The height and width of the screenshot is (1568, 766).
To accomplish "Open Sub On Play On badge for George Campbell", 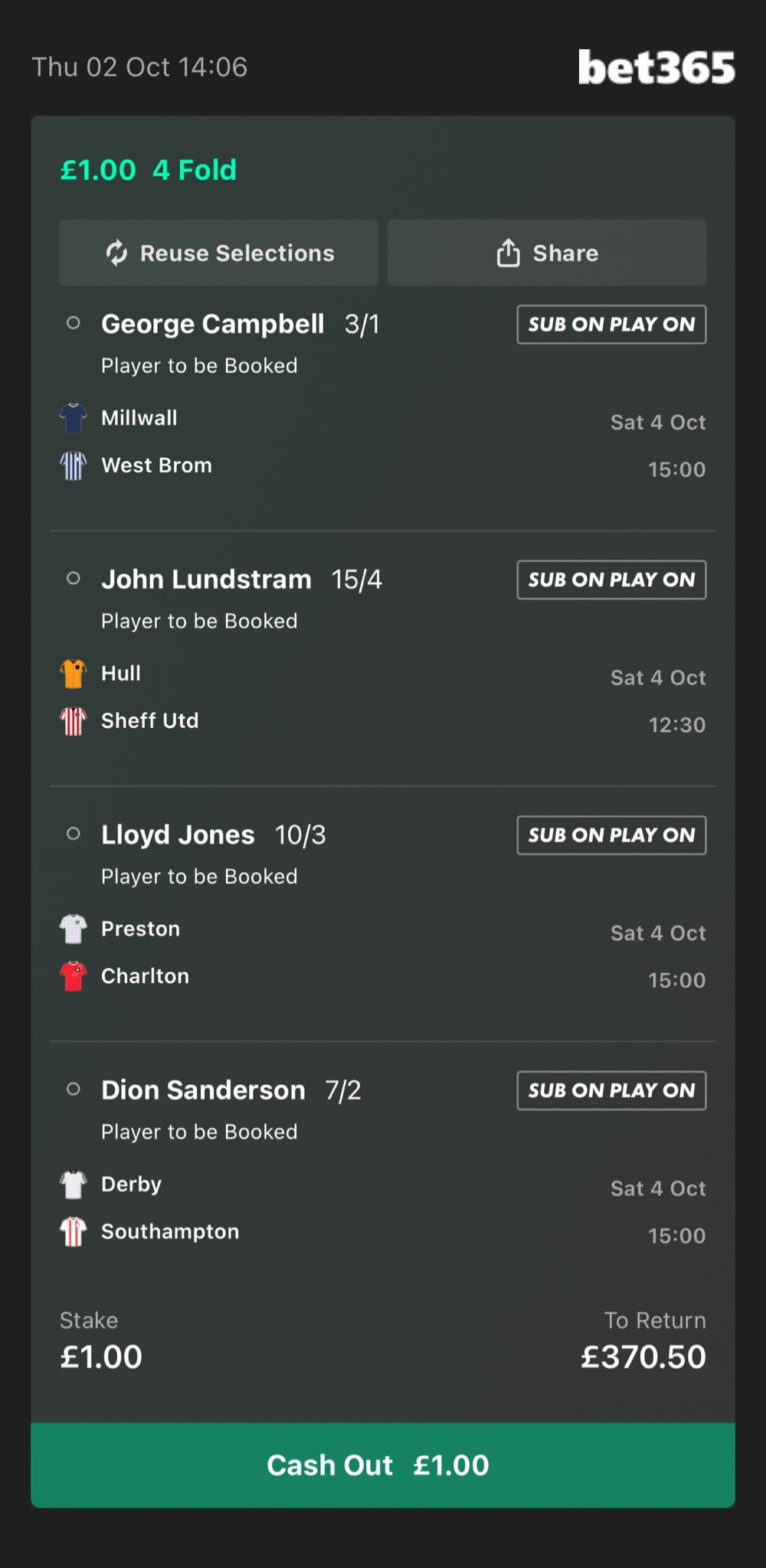I will pos(611,325).
